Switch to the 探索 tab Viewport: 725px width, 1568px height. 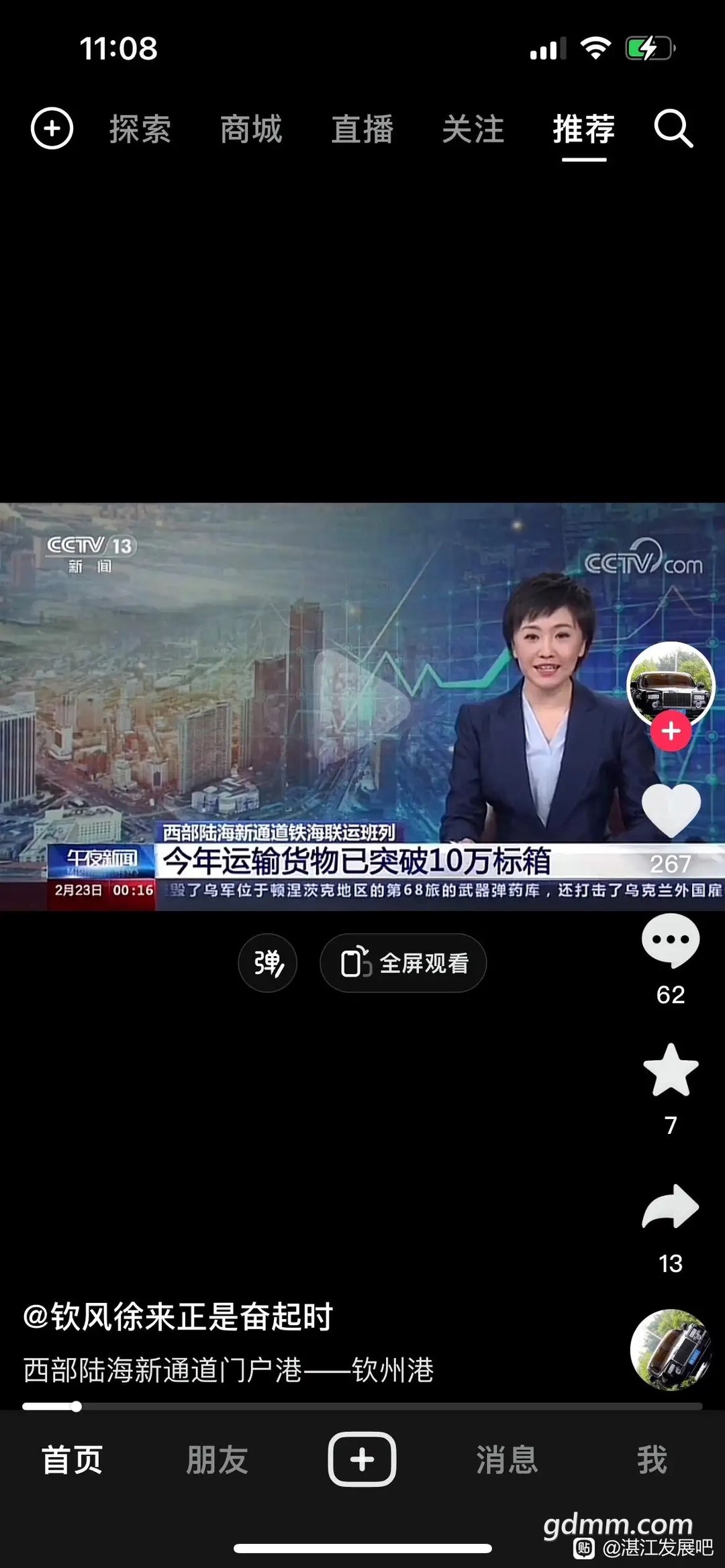[140, 129]
